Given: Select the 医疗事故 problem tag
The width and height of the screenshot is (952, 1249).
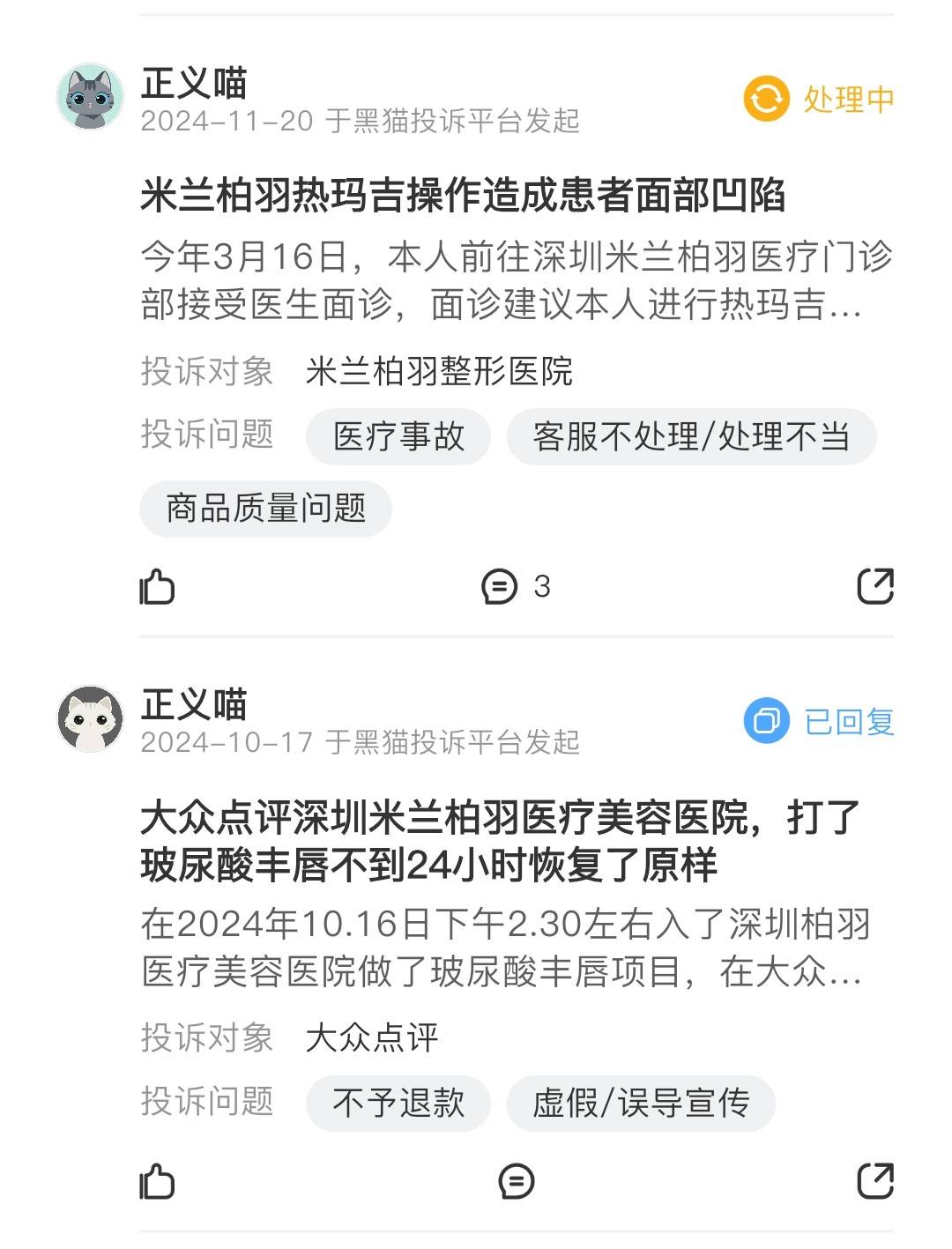Looking at the screenshot, I should 398,435.
